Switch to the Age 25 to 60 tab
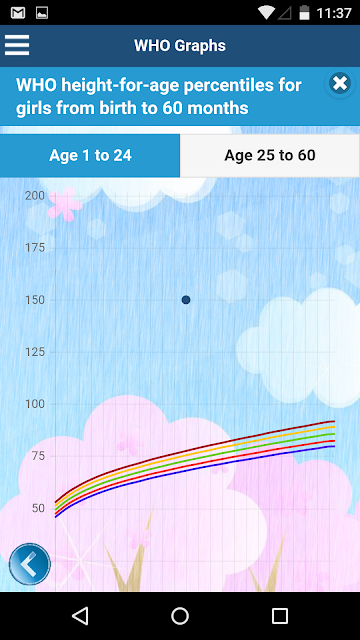 tap(270, 156)
